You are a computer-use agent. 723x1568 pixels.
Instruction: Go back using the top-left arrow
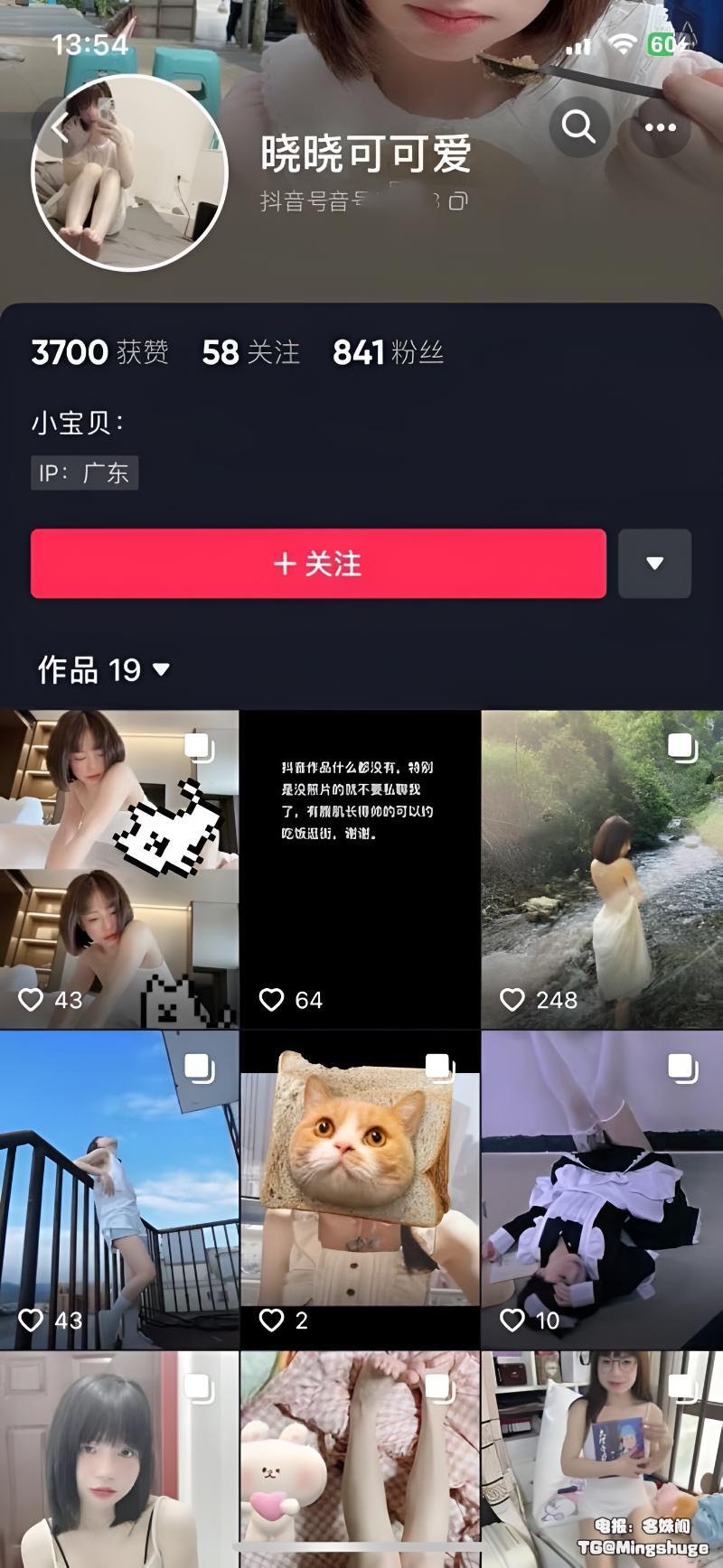coord(60,126)
